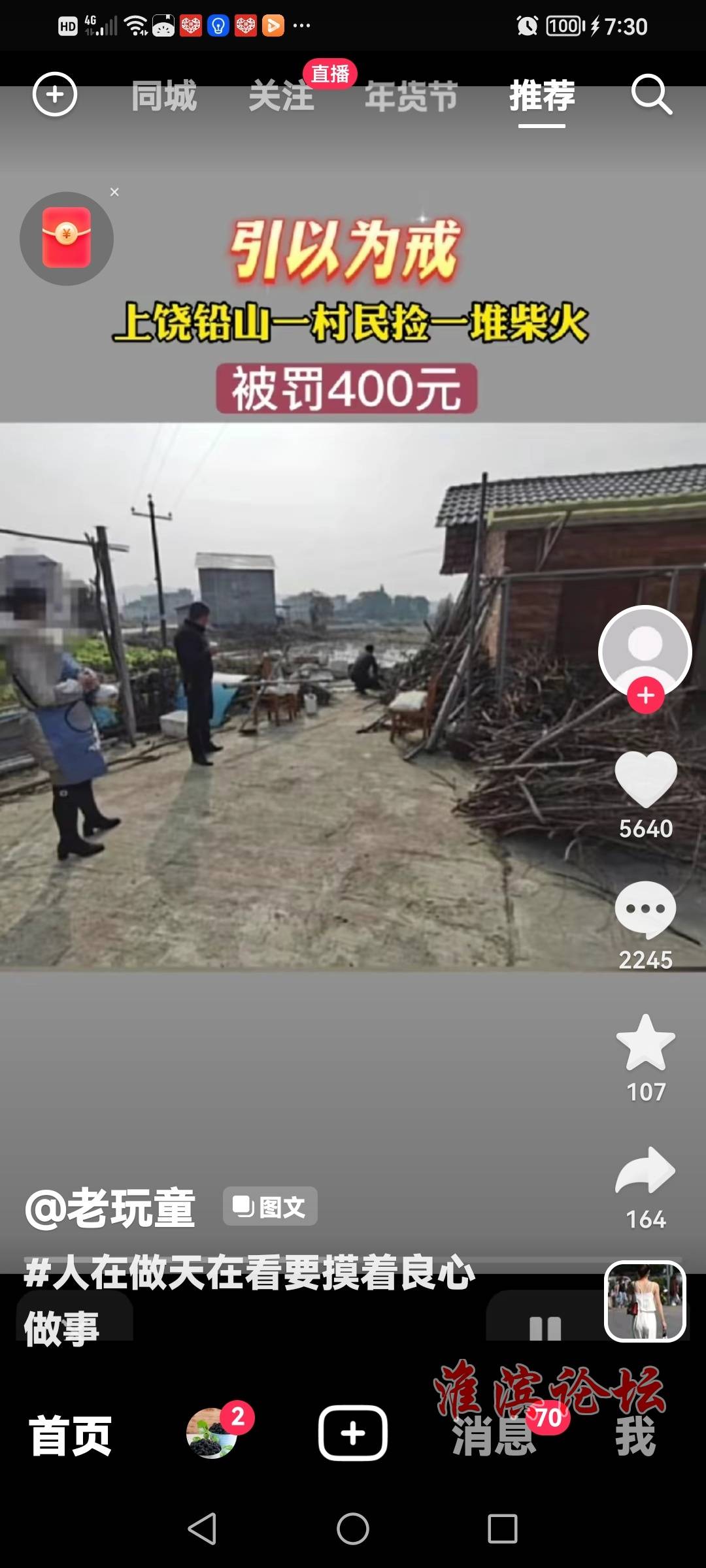Share this post with the arrow

(x=645, y=1171)
